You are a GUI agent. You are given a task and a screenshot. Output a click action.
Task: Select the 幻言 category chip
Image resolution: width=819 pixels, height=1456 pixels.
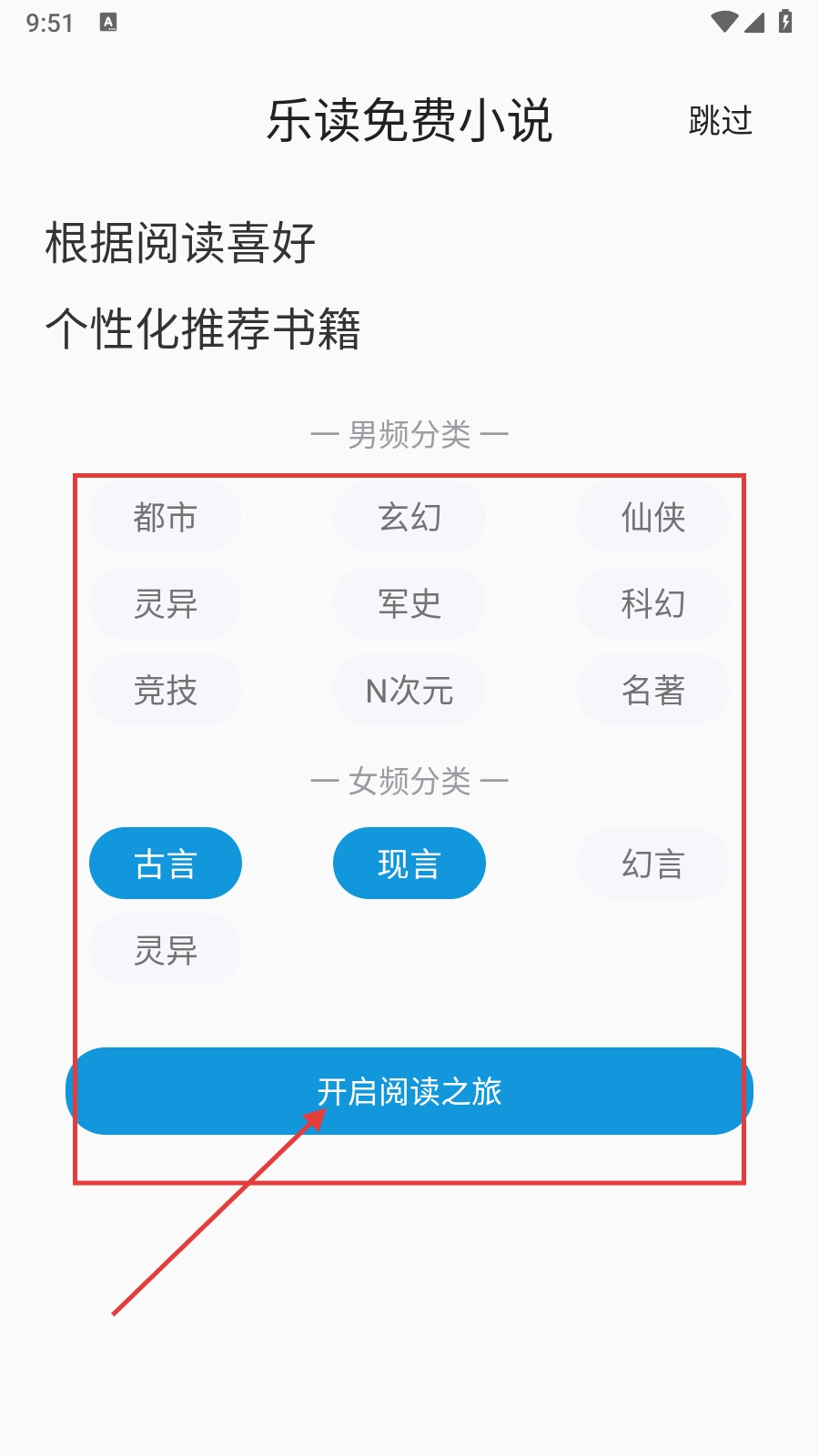point(652,864)
